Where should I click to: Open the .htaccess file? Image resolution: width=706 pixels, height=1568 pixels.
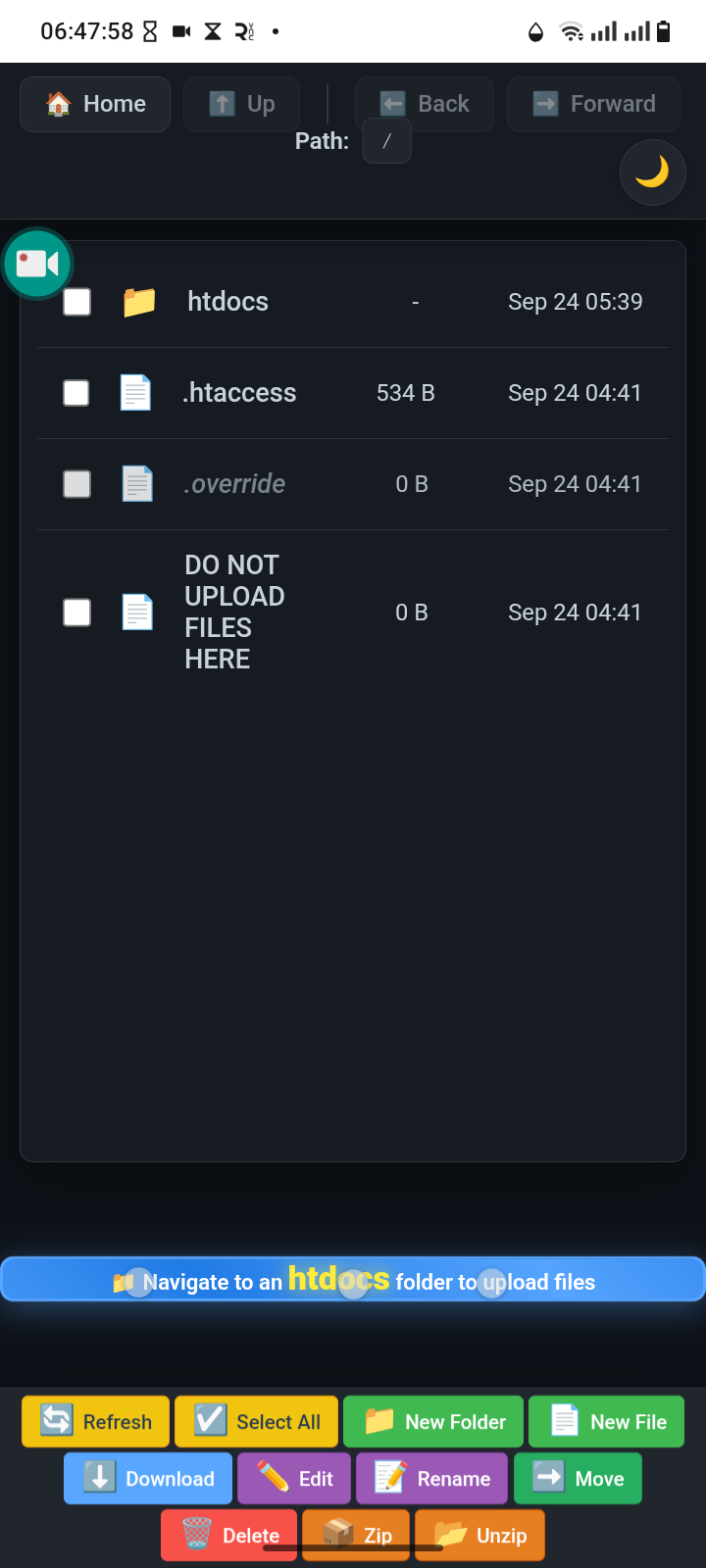239,393
